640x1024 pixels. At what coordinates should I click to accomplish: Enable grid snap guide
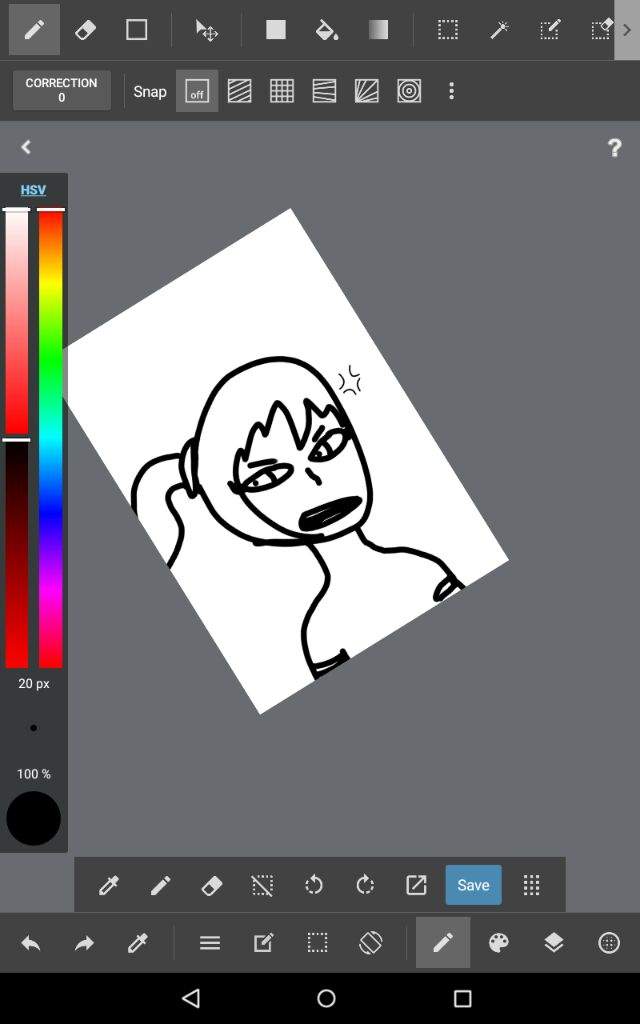click(282, 91)
